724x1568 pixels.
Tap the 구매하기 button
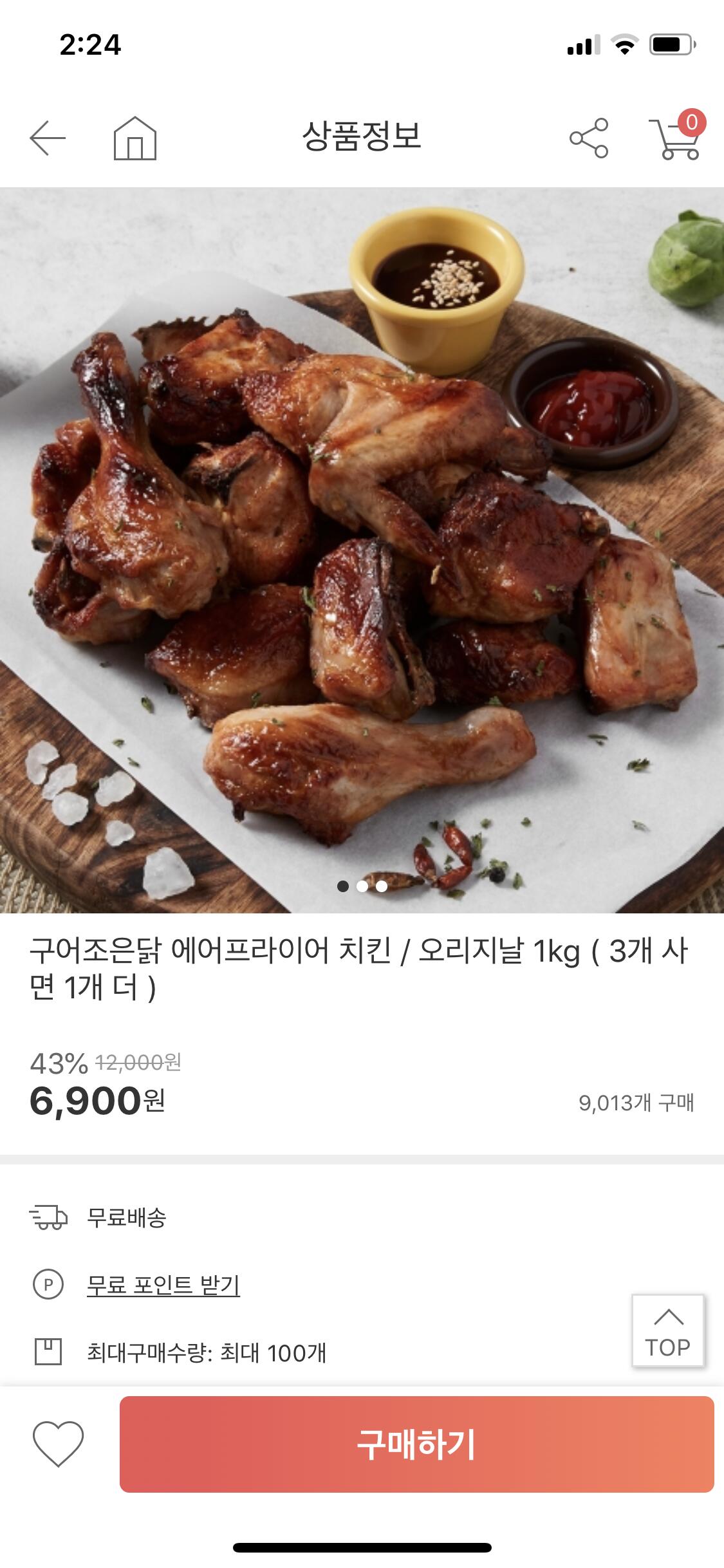[416, 1444]
